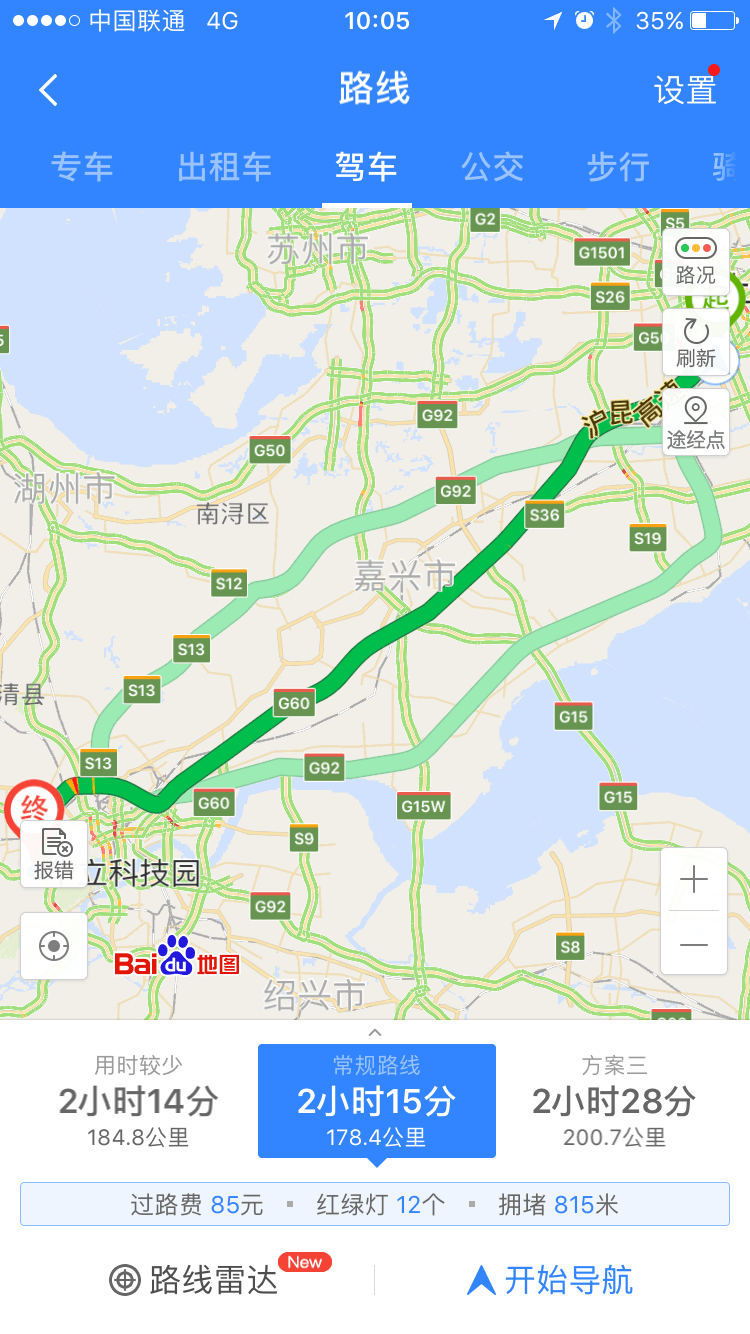Screen dimensions: 750x1334
Task: Expand the route details panel arrow
Action: coord(375,1032)
